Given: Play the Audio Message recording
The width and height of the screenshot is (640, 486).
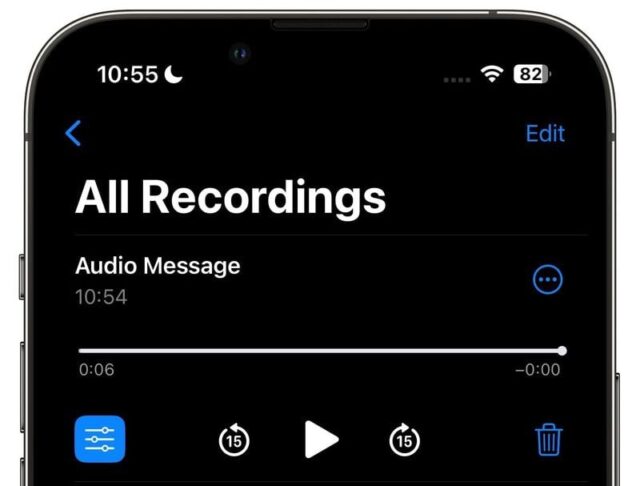Looking at the screenshot, I should pyautogui.click(x=320, y=439).
